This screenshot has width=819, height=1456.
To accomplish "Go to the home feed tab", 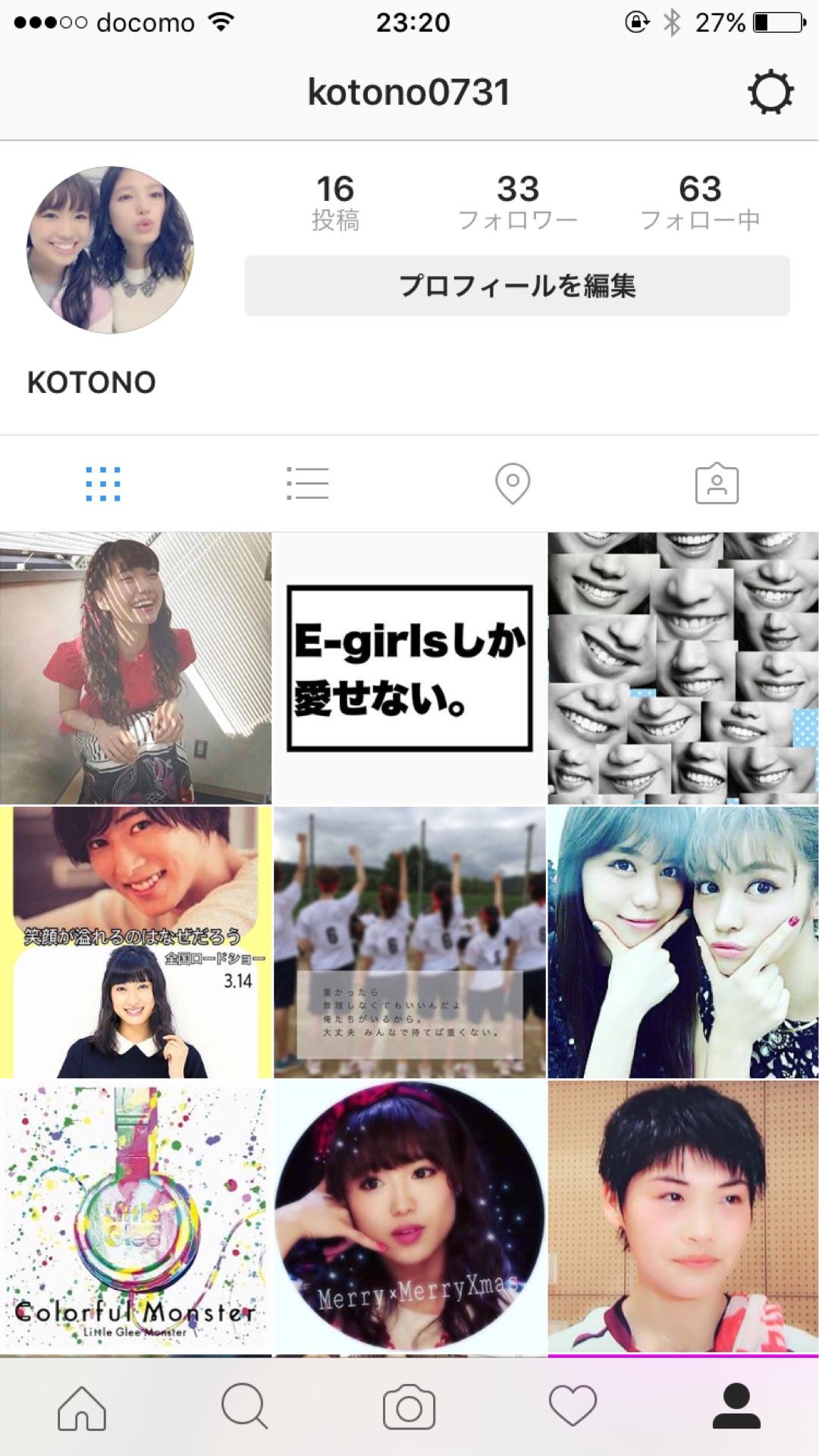I will 82,1407.
